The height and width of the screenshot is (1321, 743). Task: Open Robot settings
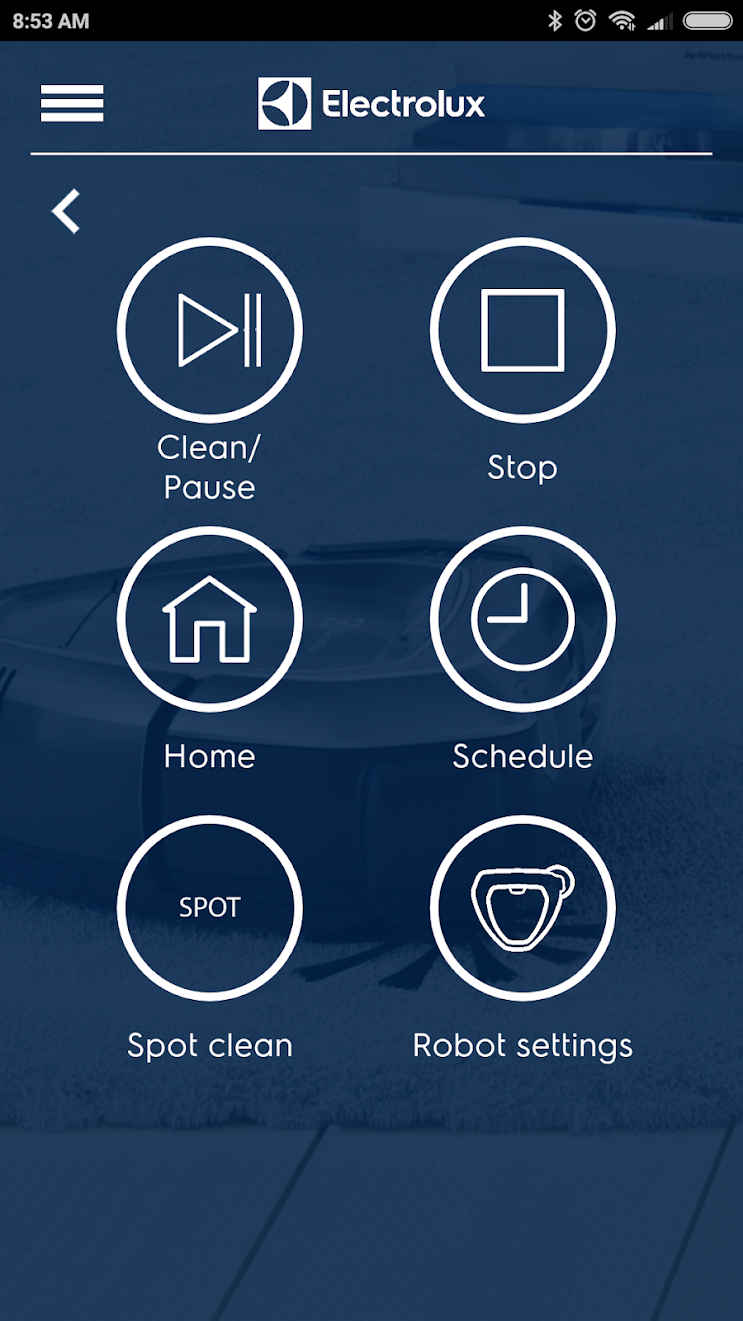coord(522,908)
